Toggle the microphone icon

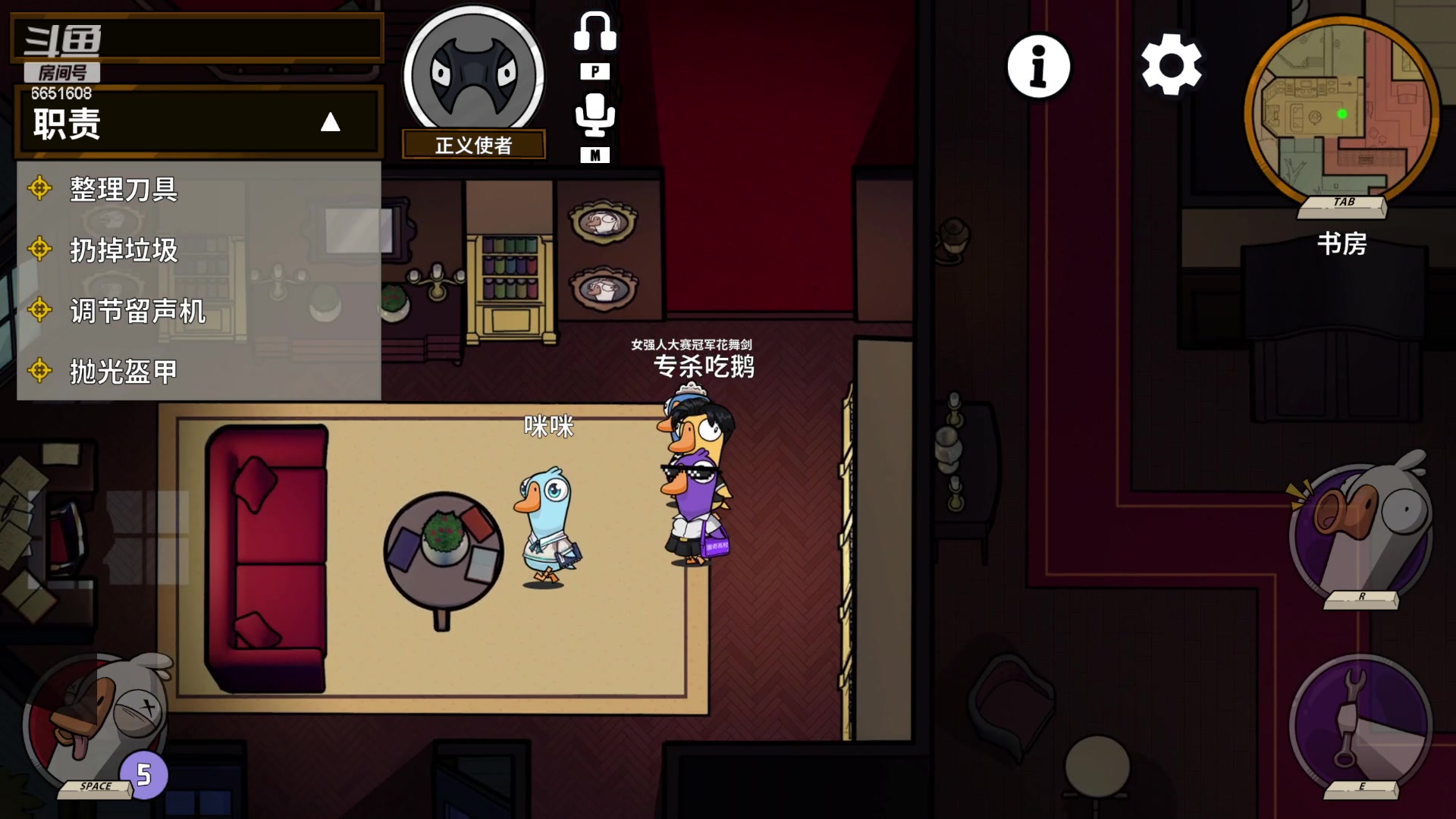595,115
